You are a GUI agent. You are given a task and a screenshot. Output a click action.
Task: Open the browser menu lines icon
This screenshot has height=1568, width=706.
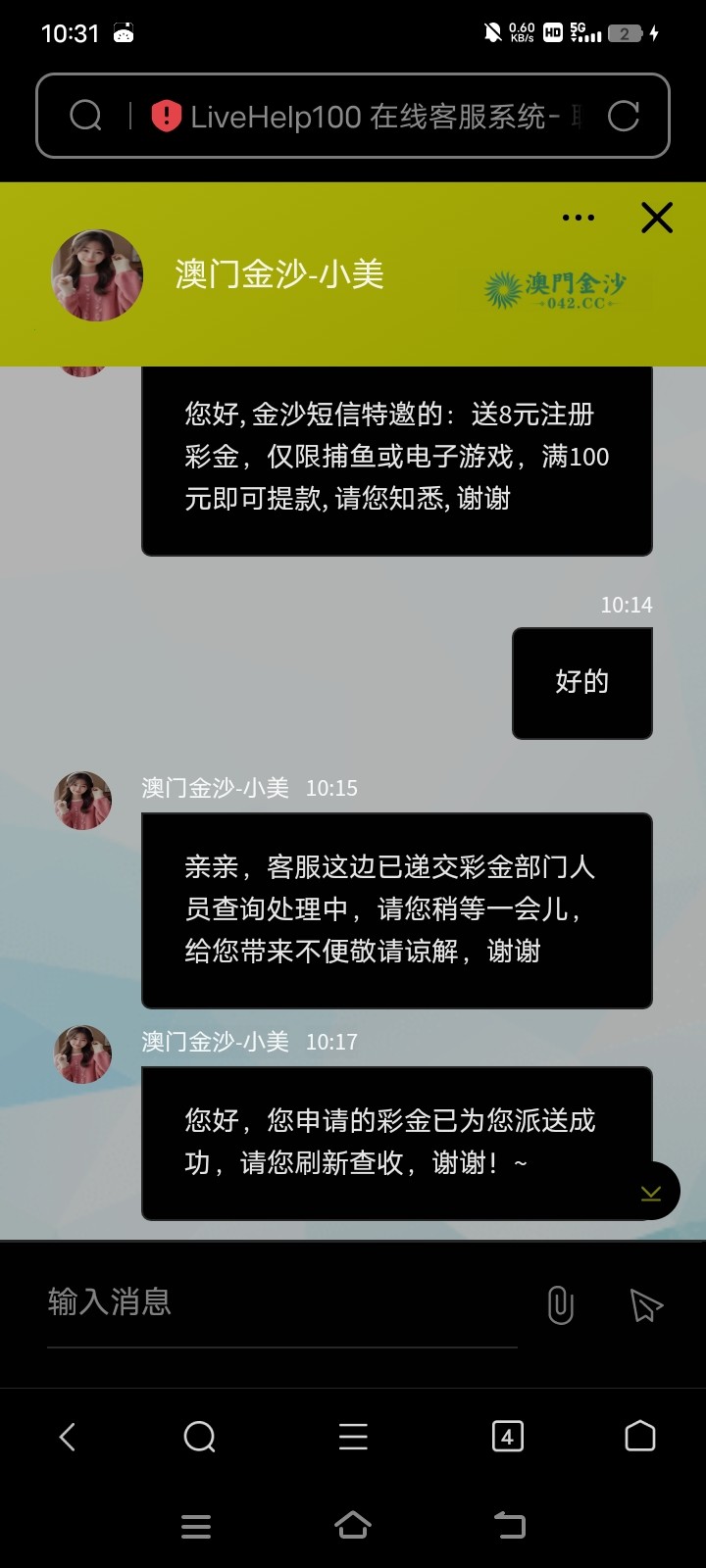tap(352, 1437)
